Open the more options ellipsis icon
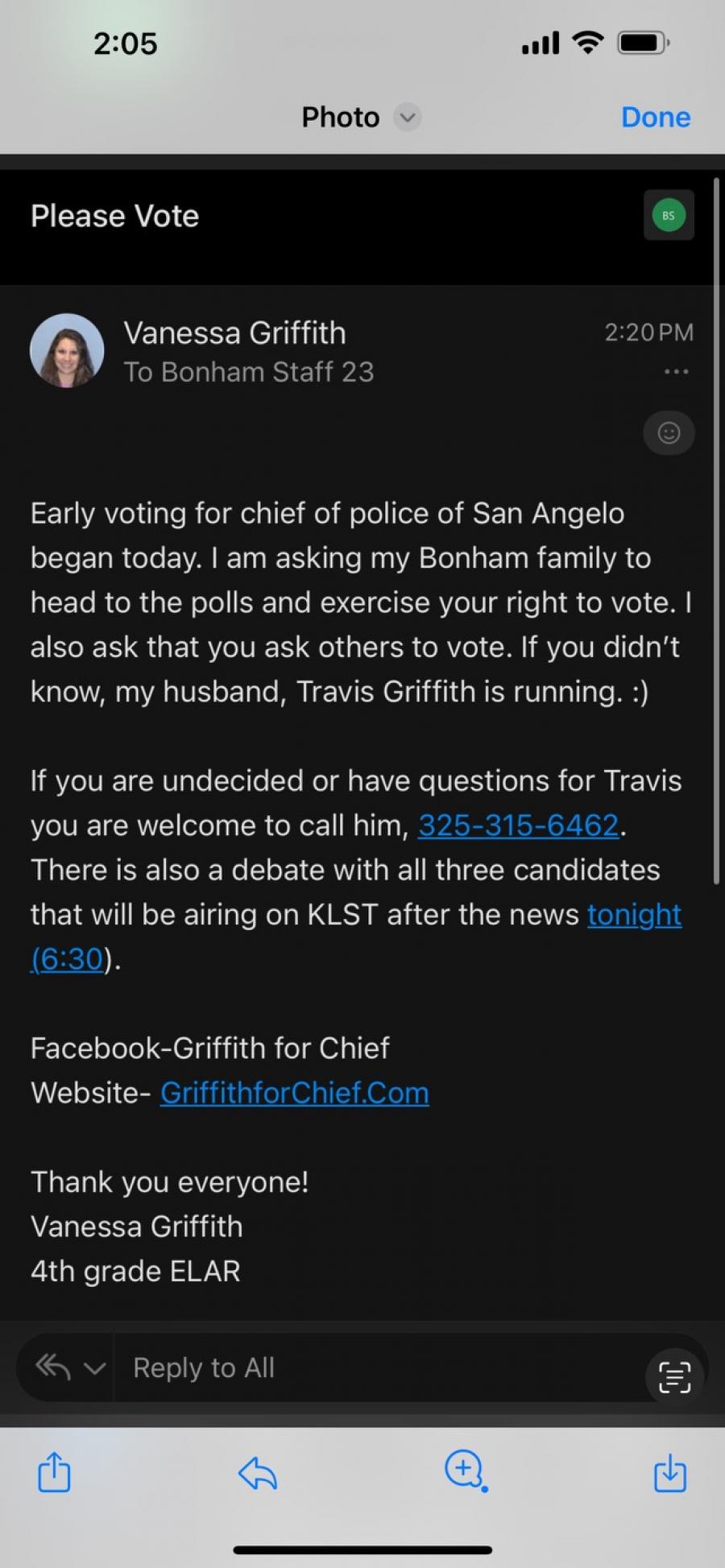 tap(677, 371)
